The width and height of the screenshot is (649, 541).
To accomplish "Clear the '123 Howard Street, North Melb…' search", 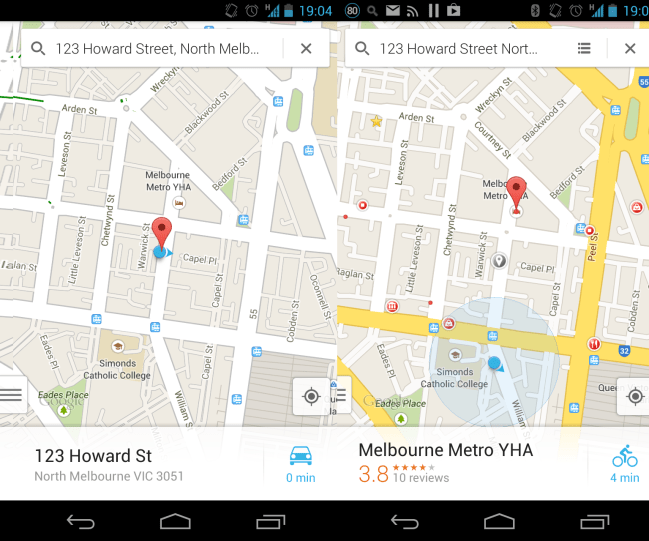I will click(306, 48).
